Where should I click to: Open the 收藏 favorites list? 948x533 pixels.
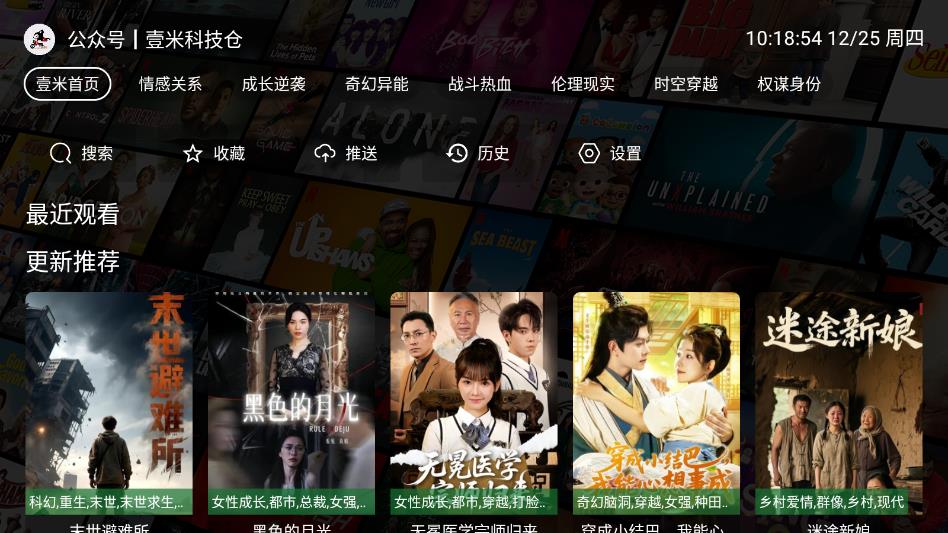[214, 153]
